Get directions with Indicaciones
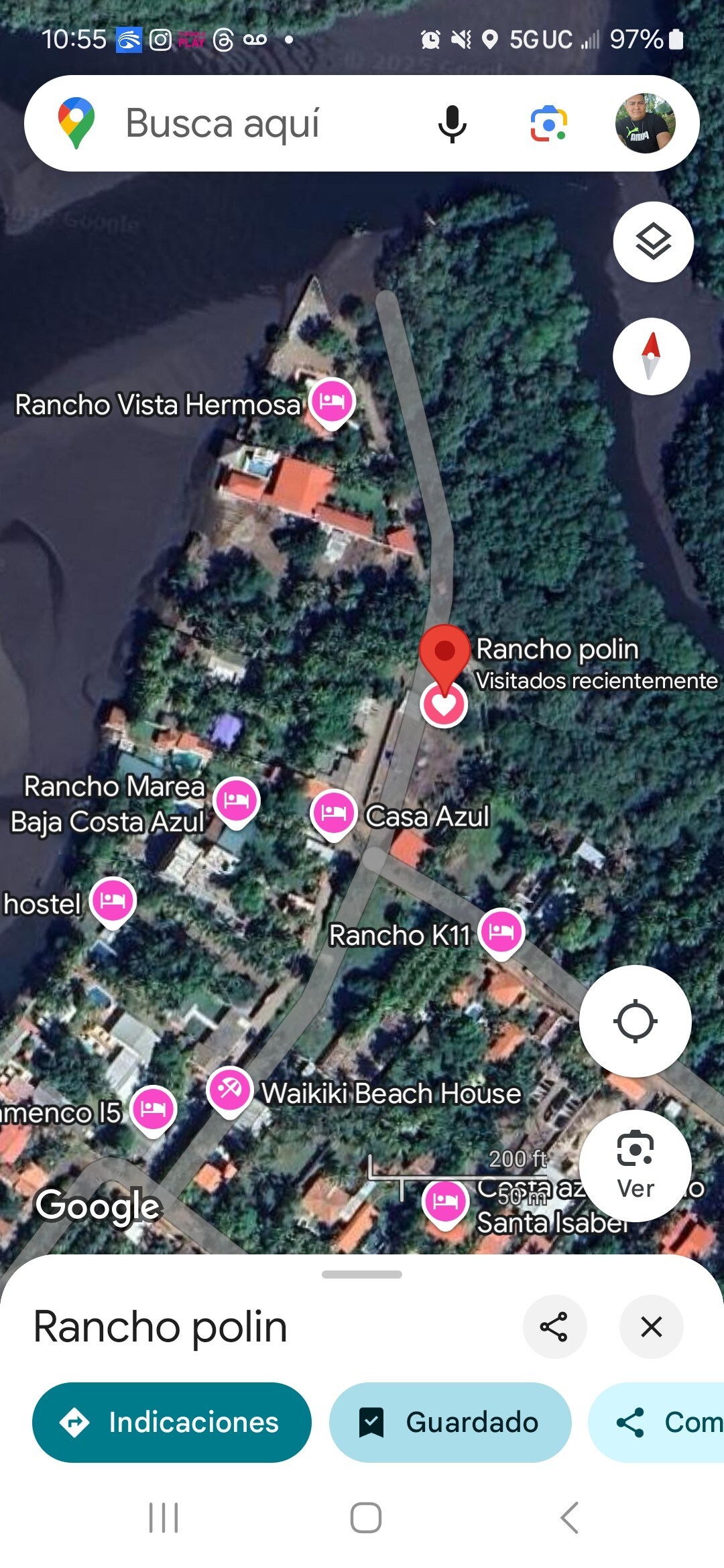The image size is (724, 1568). [172, 1422]
